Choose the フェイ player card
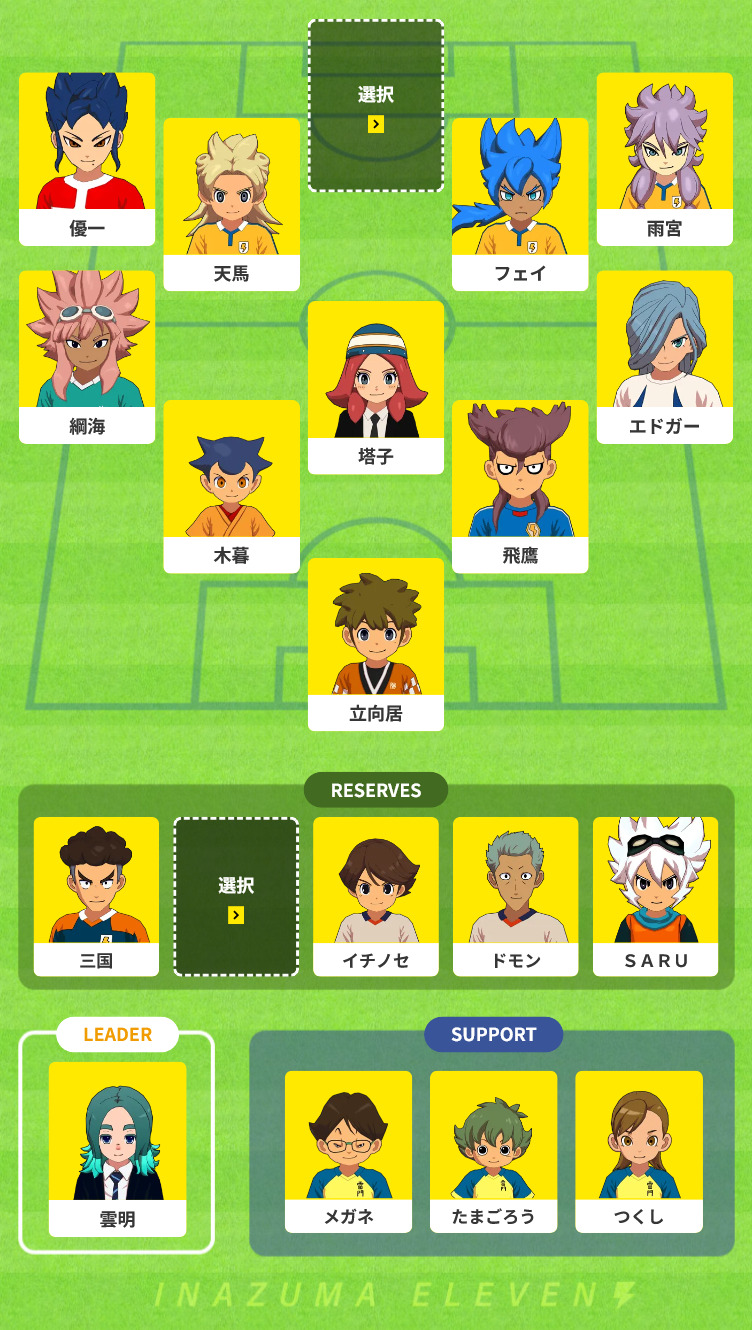 pos(520,205)
